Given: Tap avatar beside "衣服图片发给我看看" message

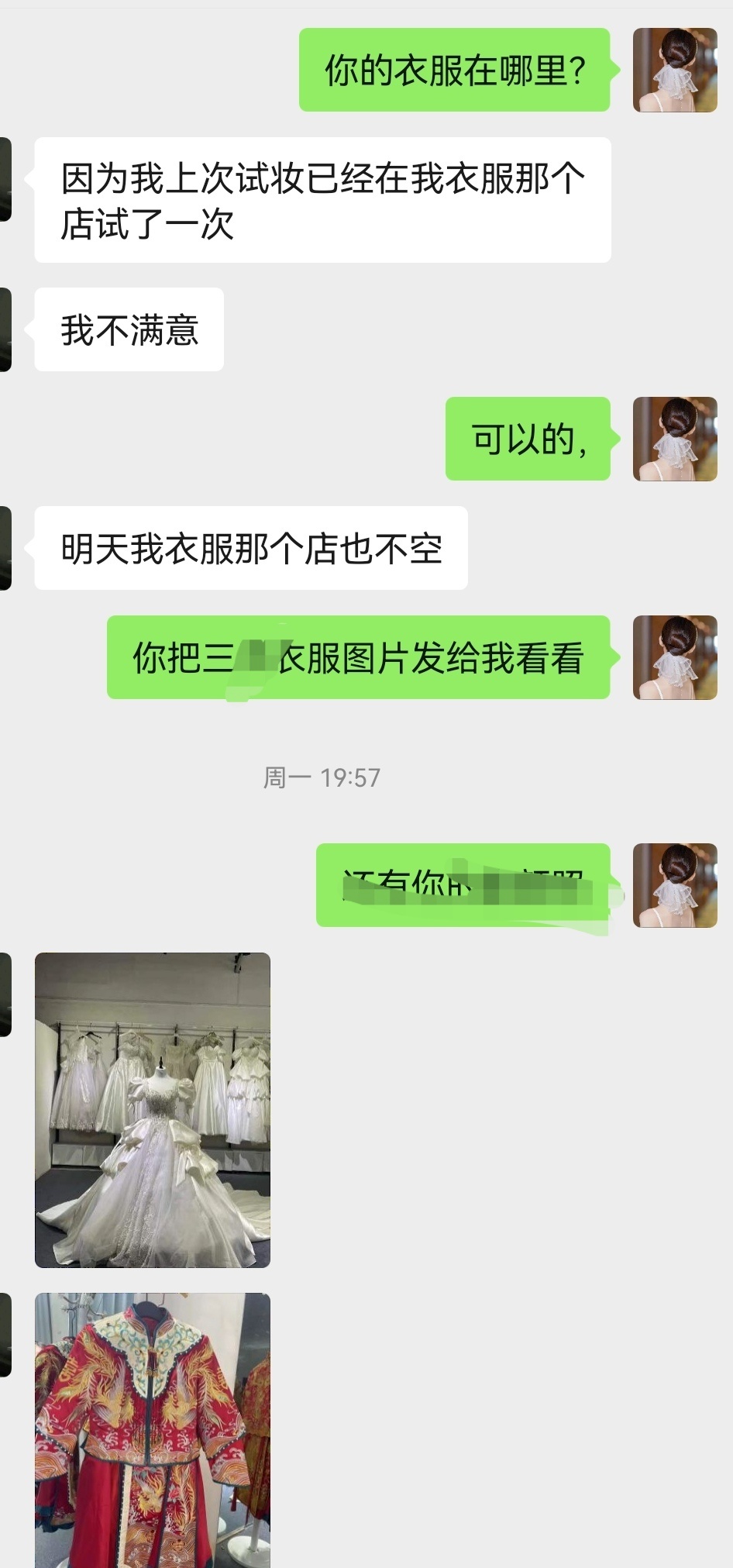Looking at the screenshot, I should (x=675, y=657).
